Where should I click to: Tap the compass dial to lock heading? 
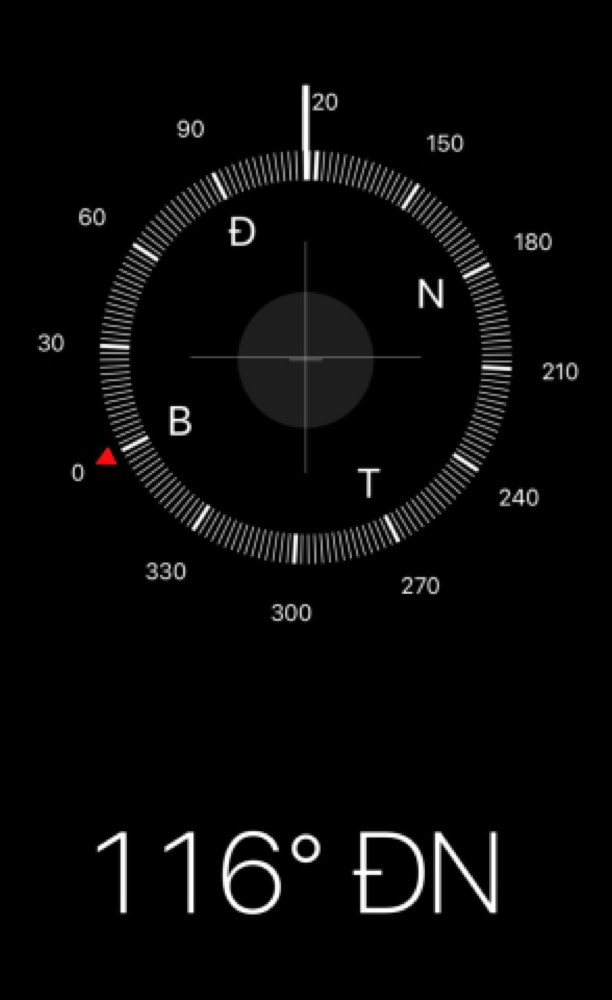(x=305, y=357)
